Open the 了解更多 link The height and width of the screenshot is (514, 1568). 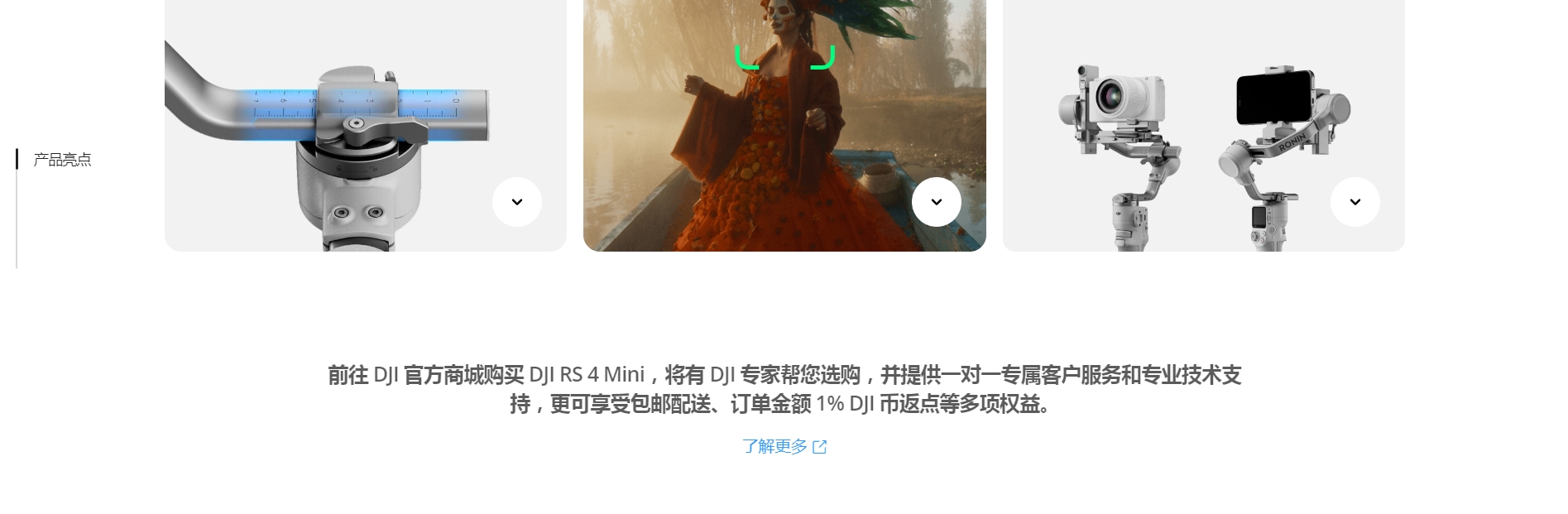tap(783, 447)
